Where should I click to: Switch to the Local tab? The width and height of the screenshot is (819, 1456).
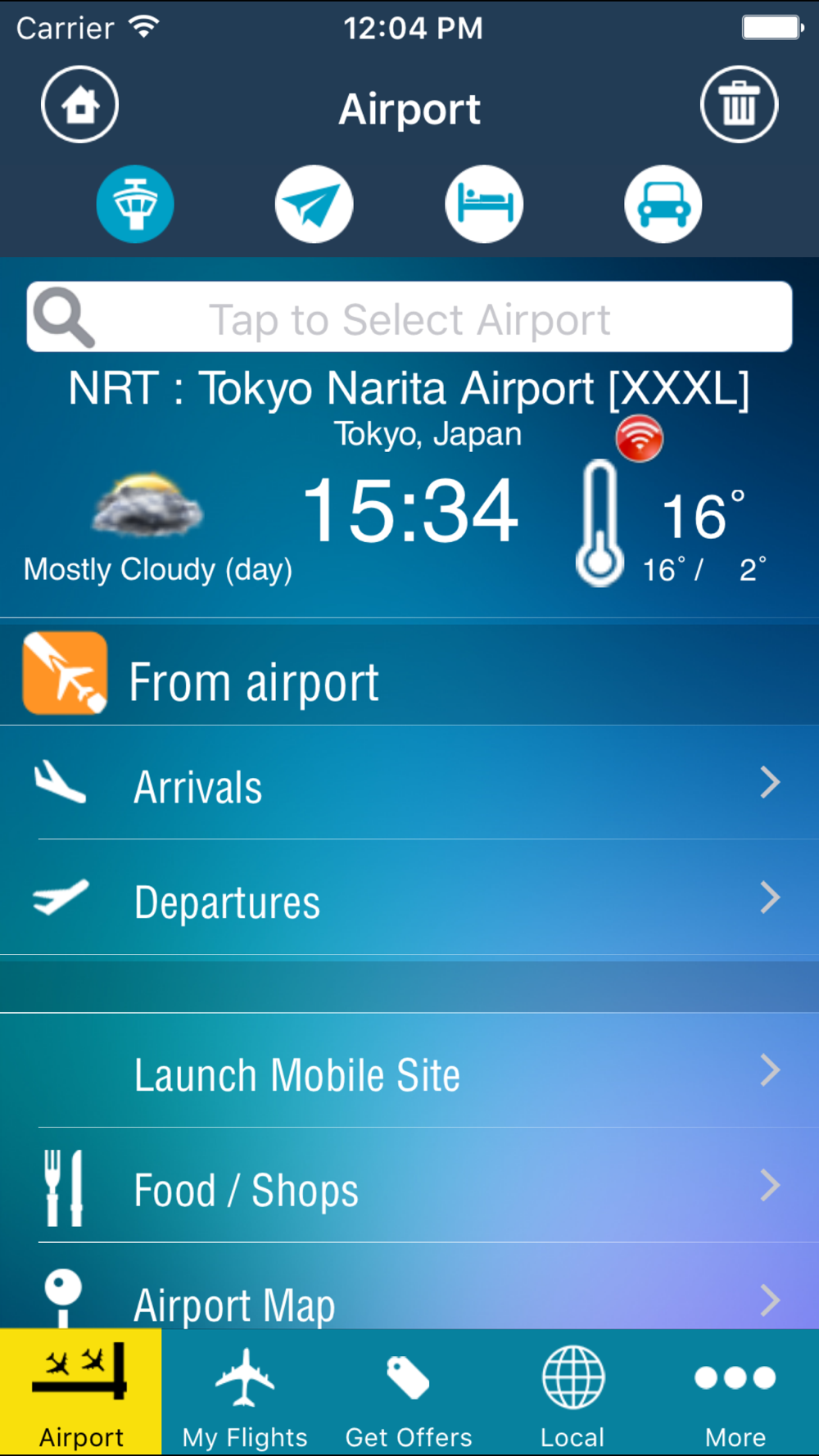pyautogui.click(x=572, y=1393)
